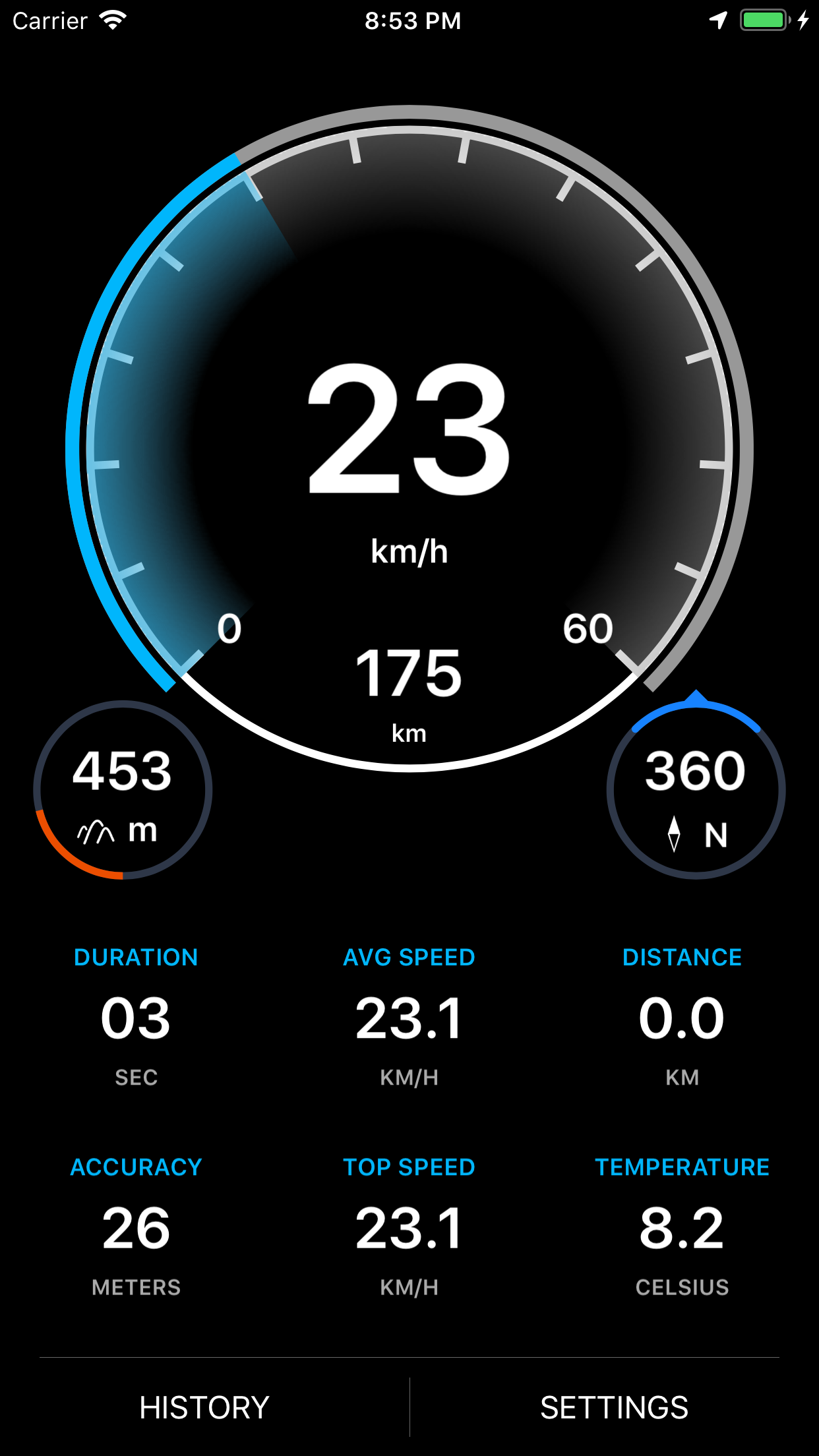819x1456 pixels.
Task: Open the Settings screen
Action: click(614, 1407)
